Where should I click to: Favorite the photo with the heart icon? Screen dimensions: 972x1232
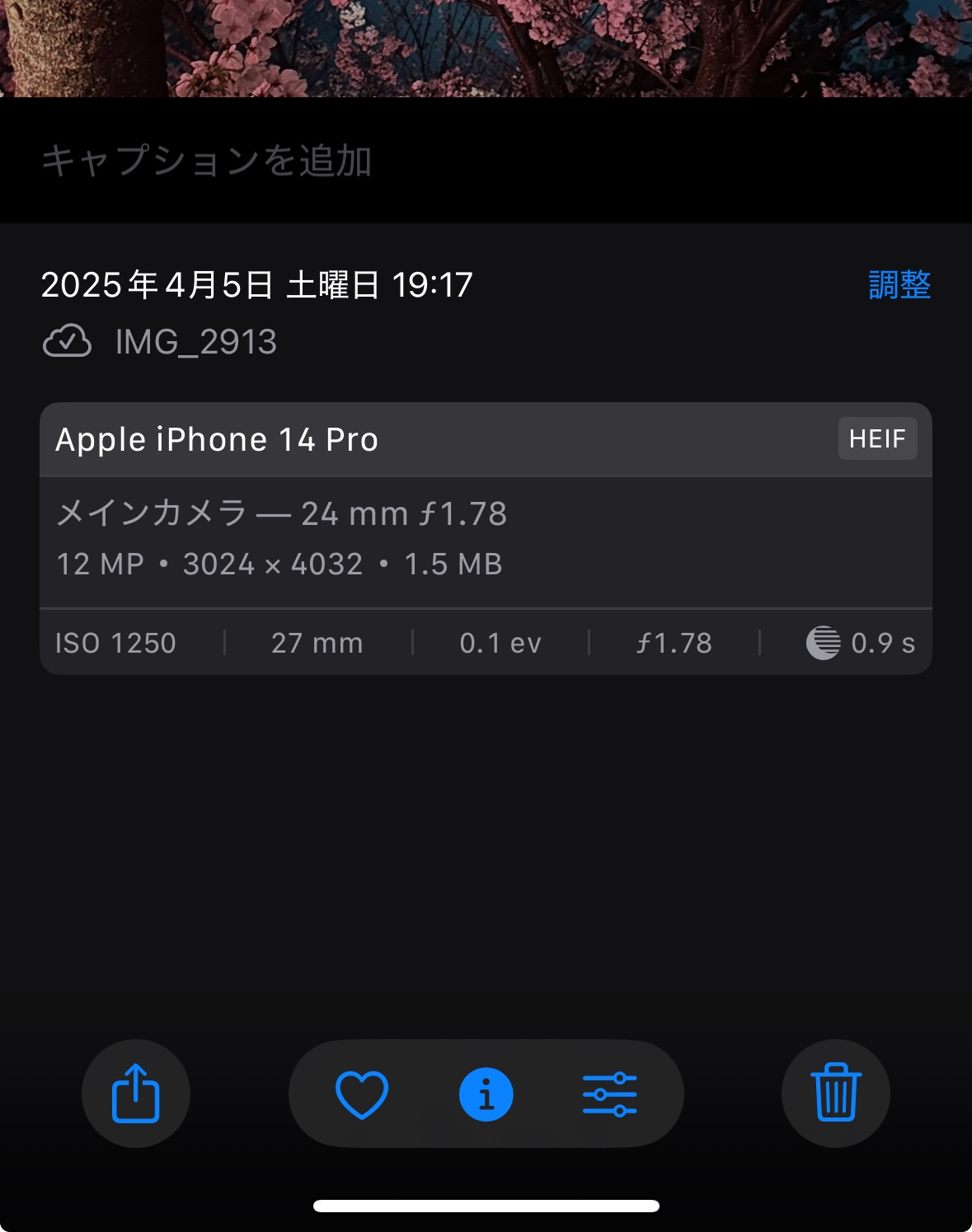coord(362,1094)
